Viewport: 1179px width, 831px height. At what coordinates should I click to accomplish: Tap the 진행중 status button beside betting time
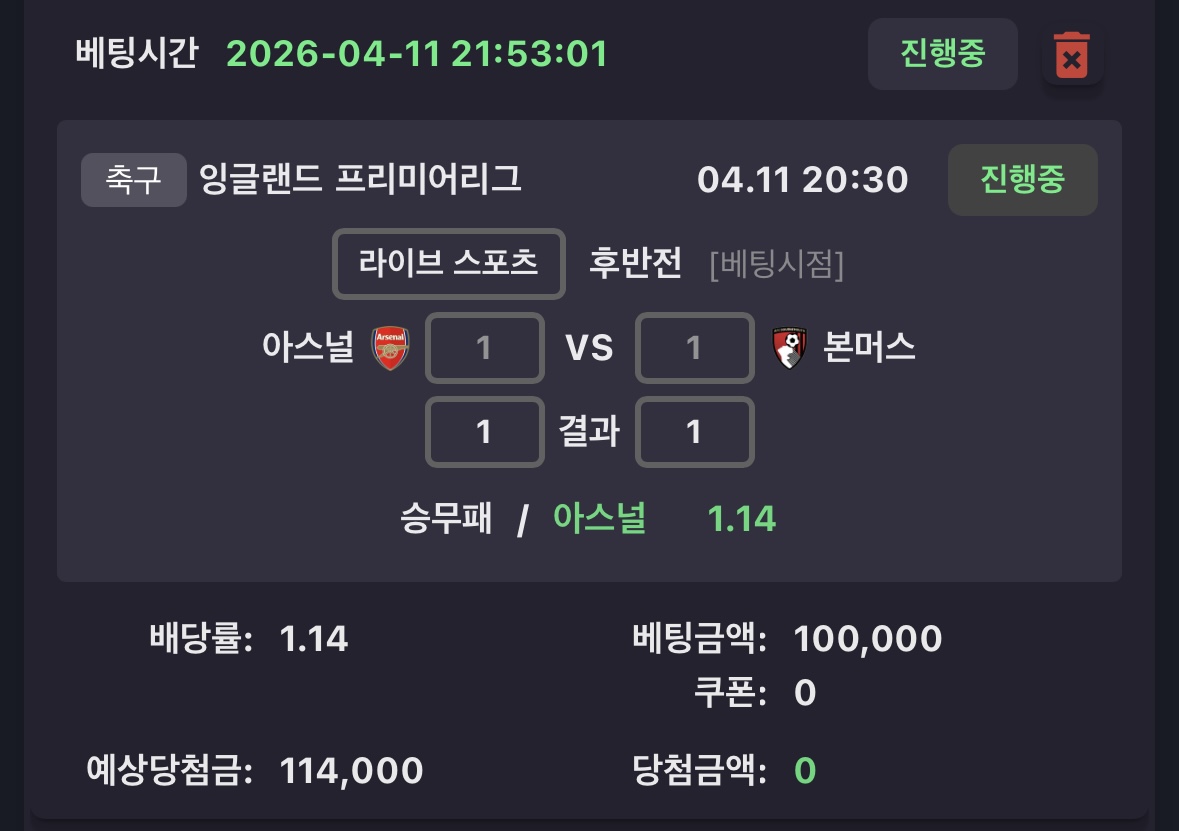coord(942,54)
